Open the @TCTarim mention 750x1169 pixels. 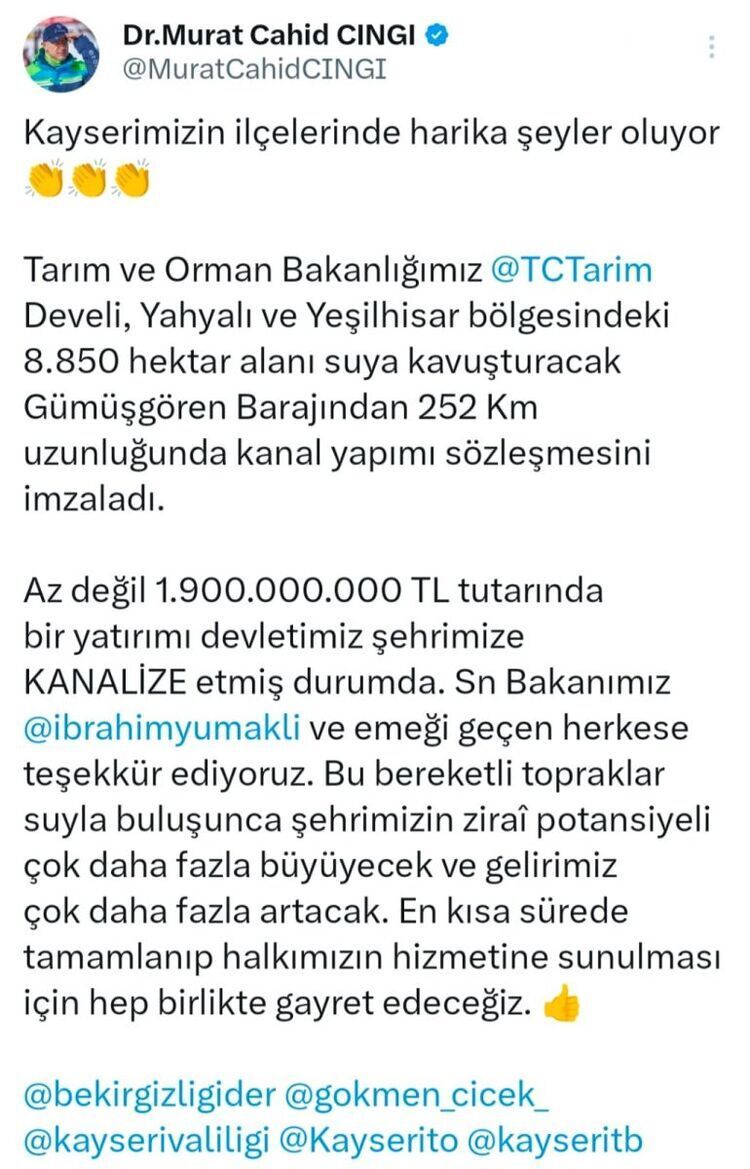click(571, 270)
